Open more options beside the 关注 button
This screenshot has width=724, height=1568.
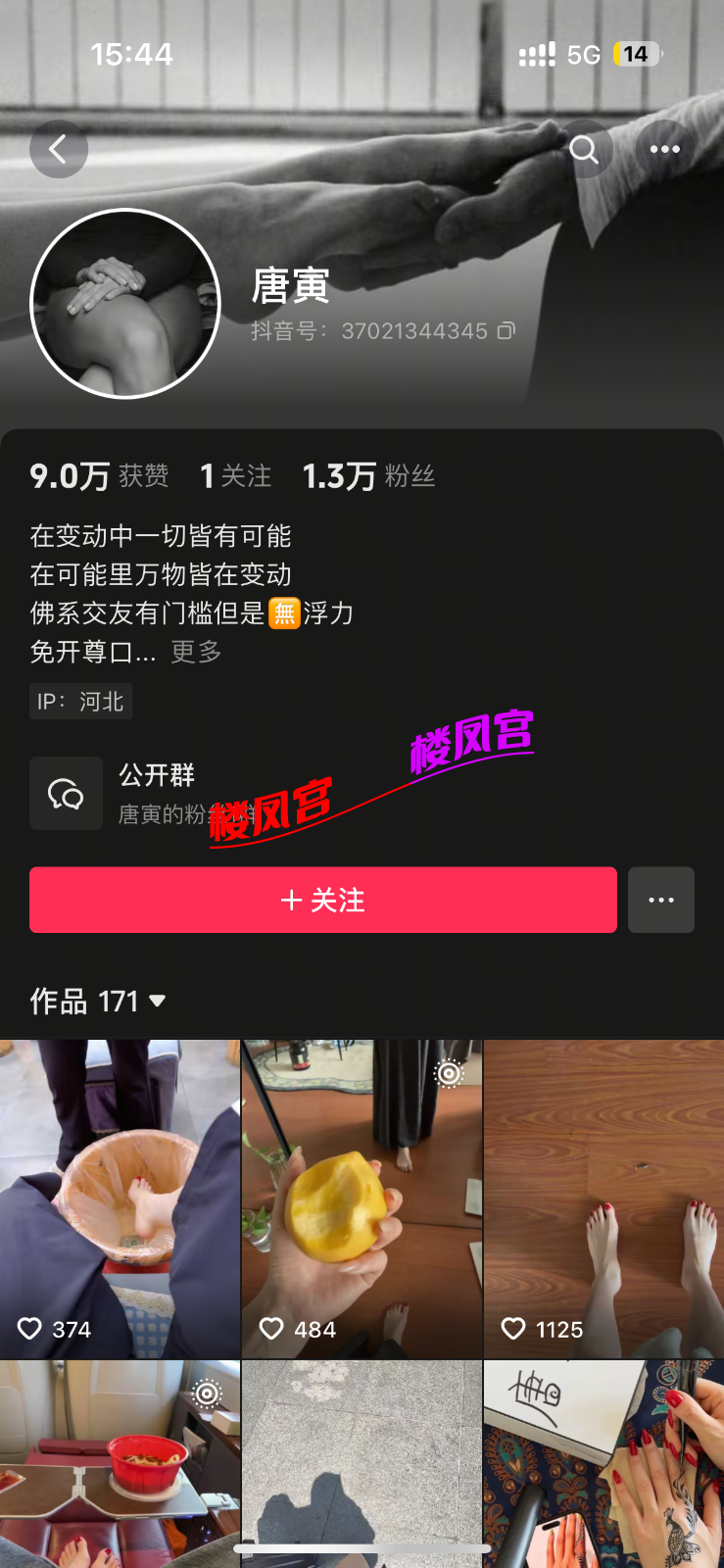click(x=660, y=900)
